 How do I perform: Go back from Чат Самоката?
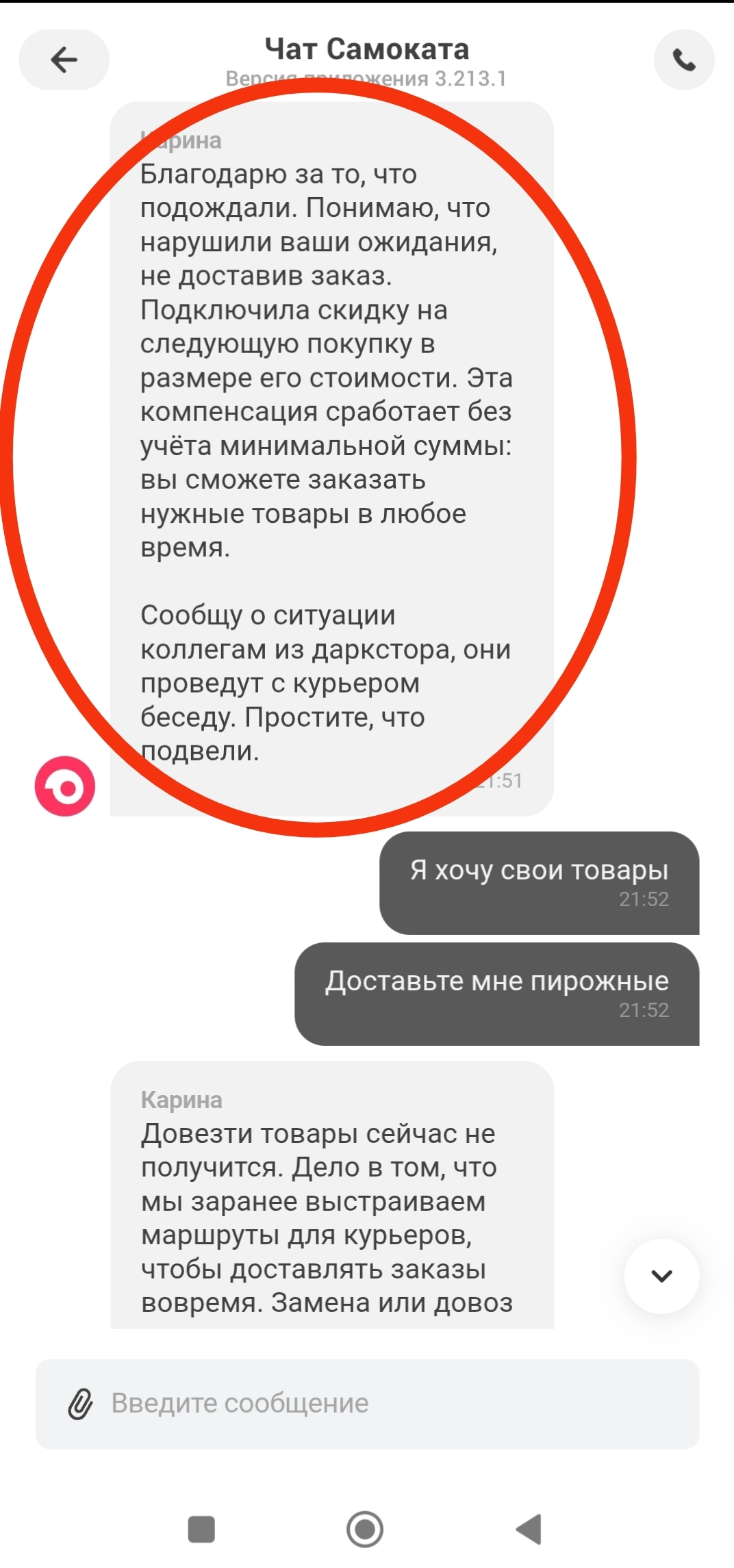point(64,60)
